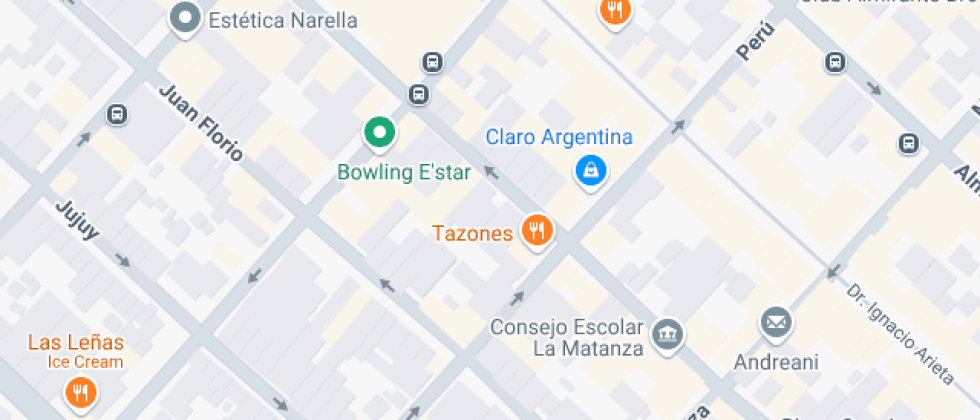The height and width of the screenshot is (420, 980).
Task: Open the bus stop beside Perú street
Action: tap(835, 63)
